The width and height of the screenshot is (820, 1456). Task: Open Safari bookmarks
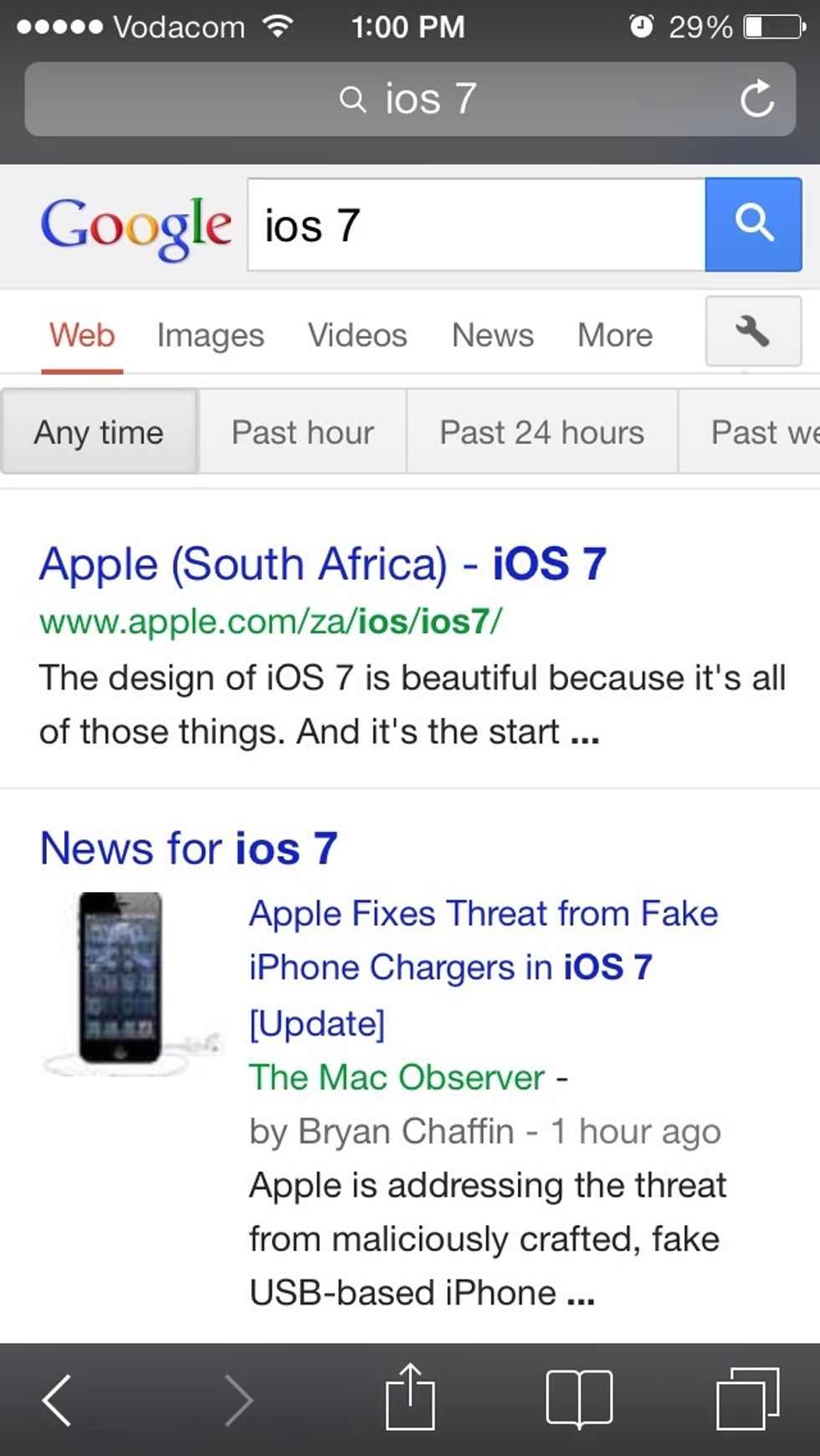coord(579,1397)
